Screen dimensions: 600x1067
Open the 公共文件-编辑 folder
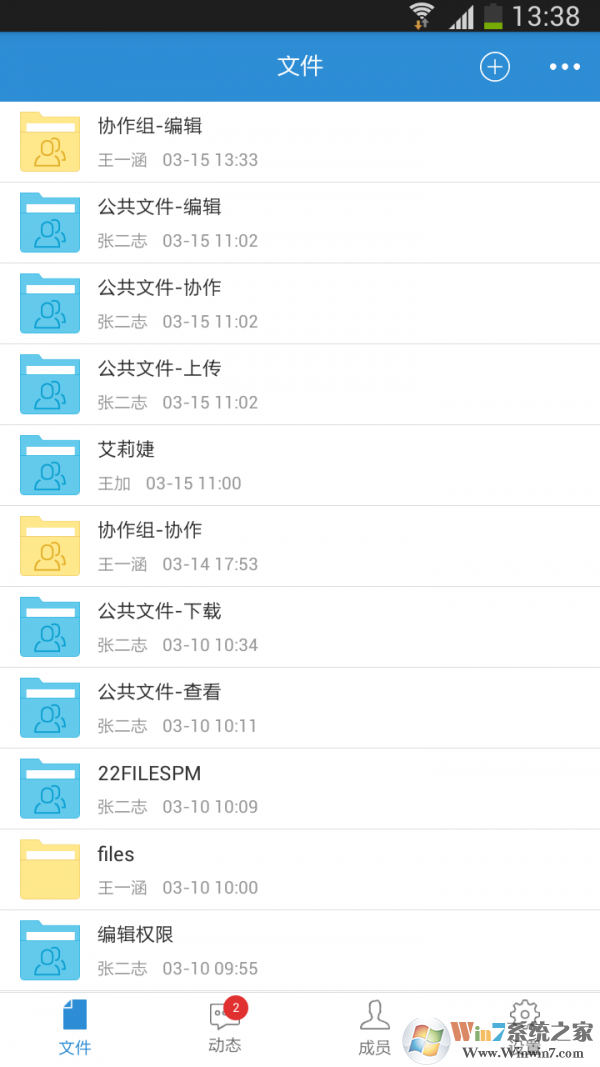pyautogui.click(x=300, y=223)
